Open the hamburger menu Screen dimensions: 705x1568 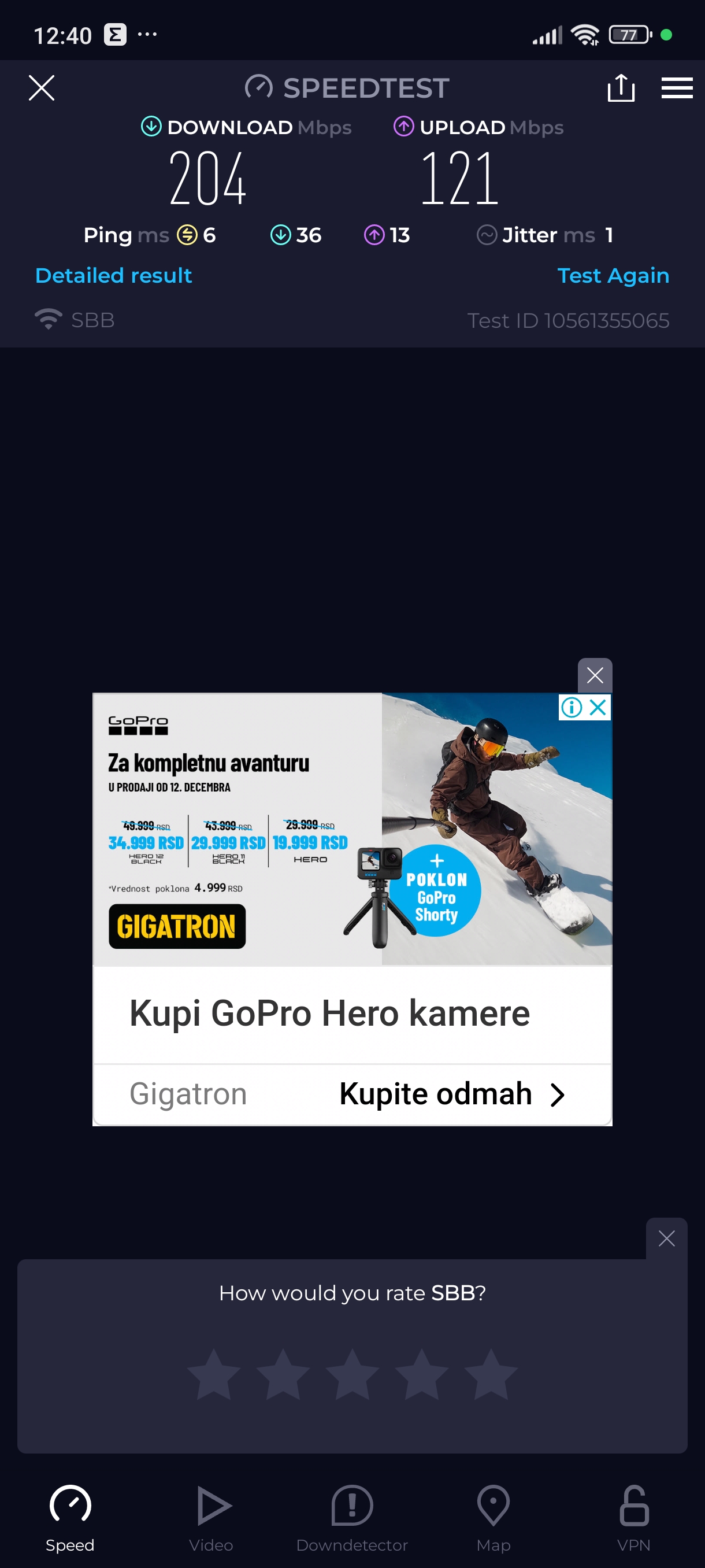point(677,88)
